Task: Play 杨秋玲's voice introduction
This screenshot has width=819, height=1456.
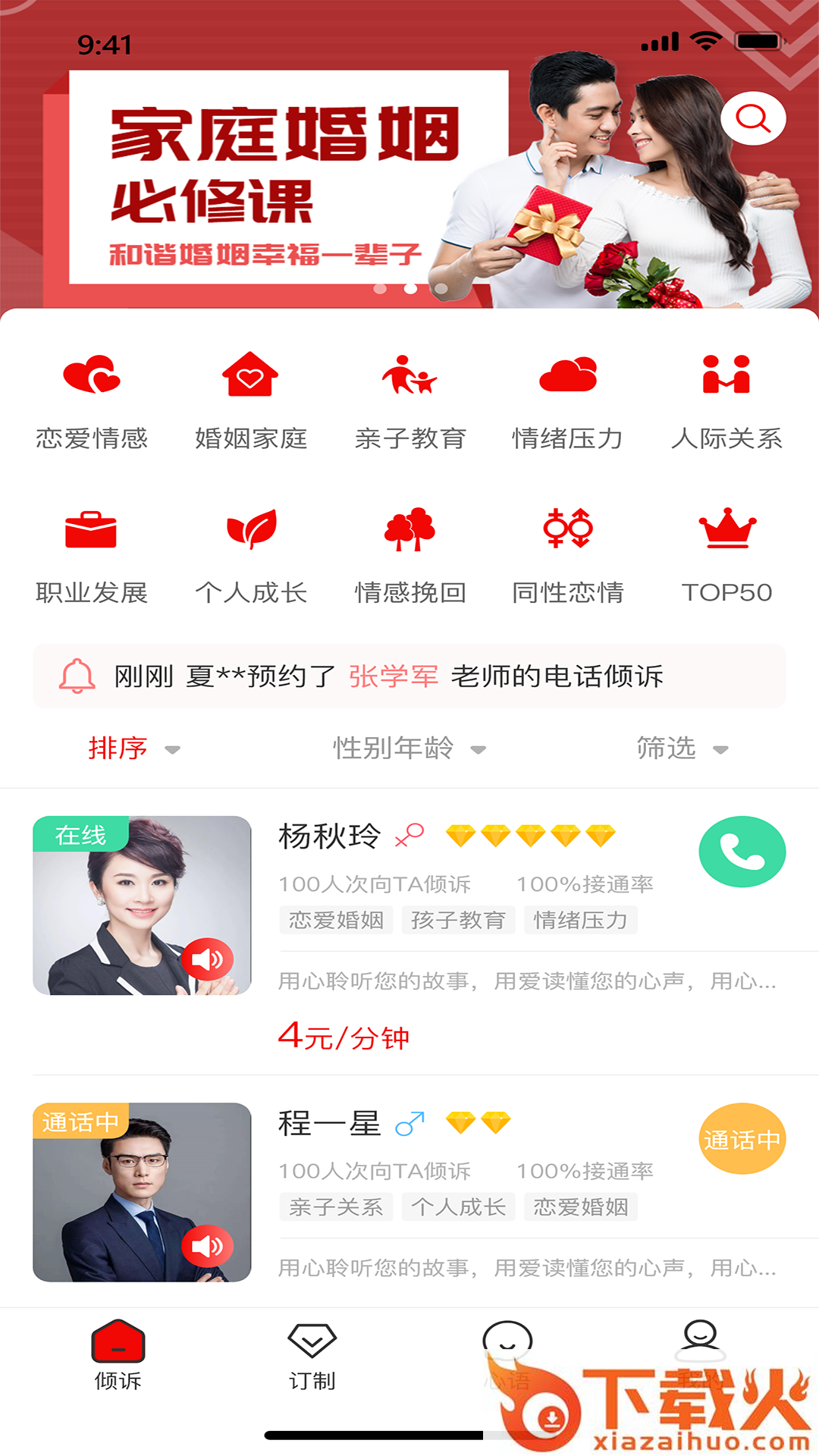Action: tap(207, 959)
